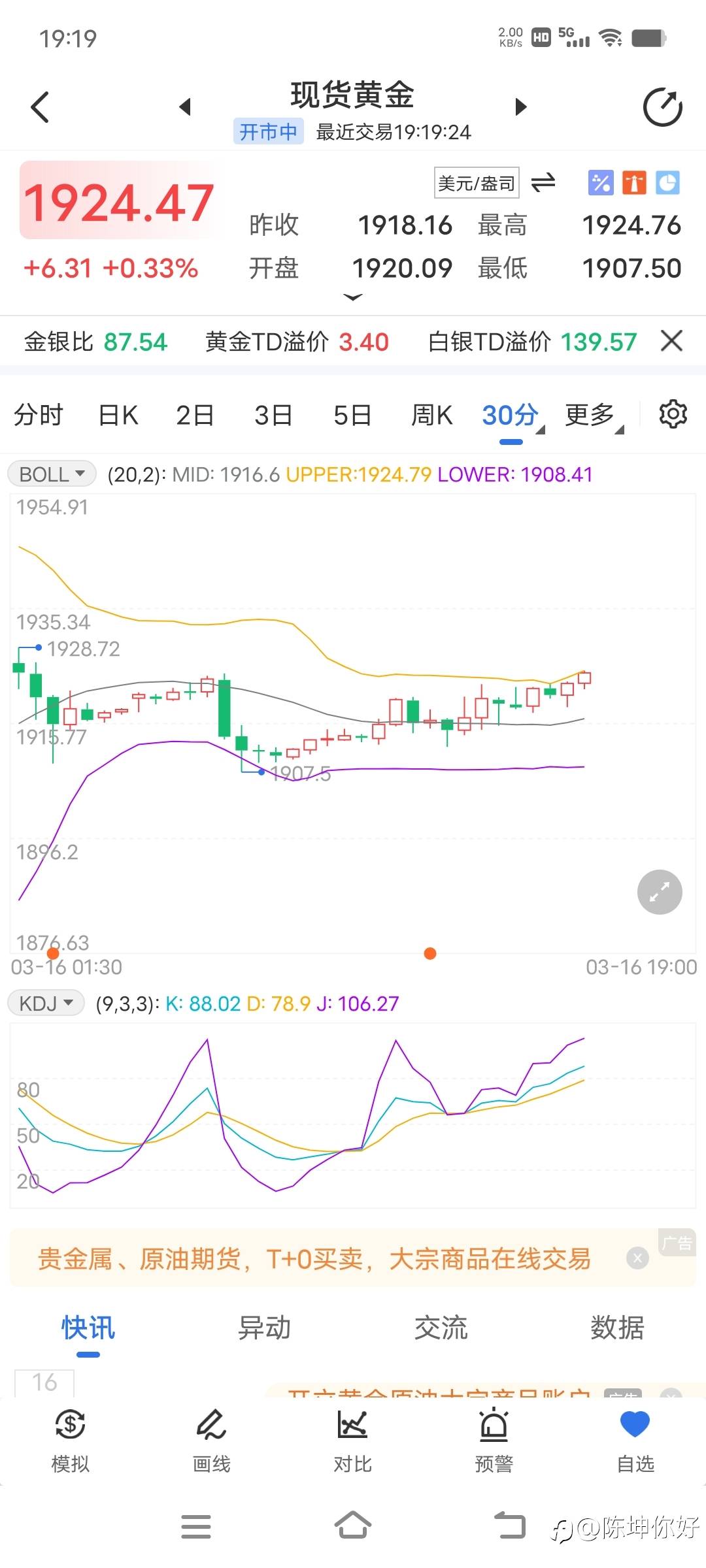Refresh the spot gold quote

(x=662, y=107)
